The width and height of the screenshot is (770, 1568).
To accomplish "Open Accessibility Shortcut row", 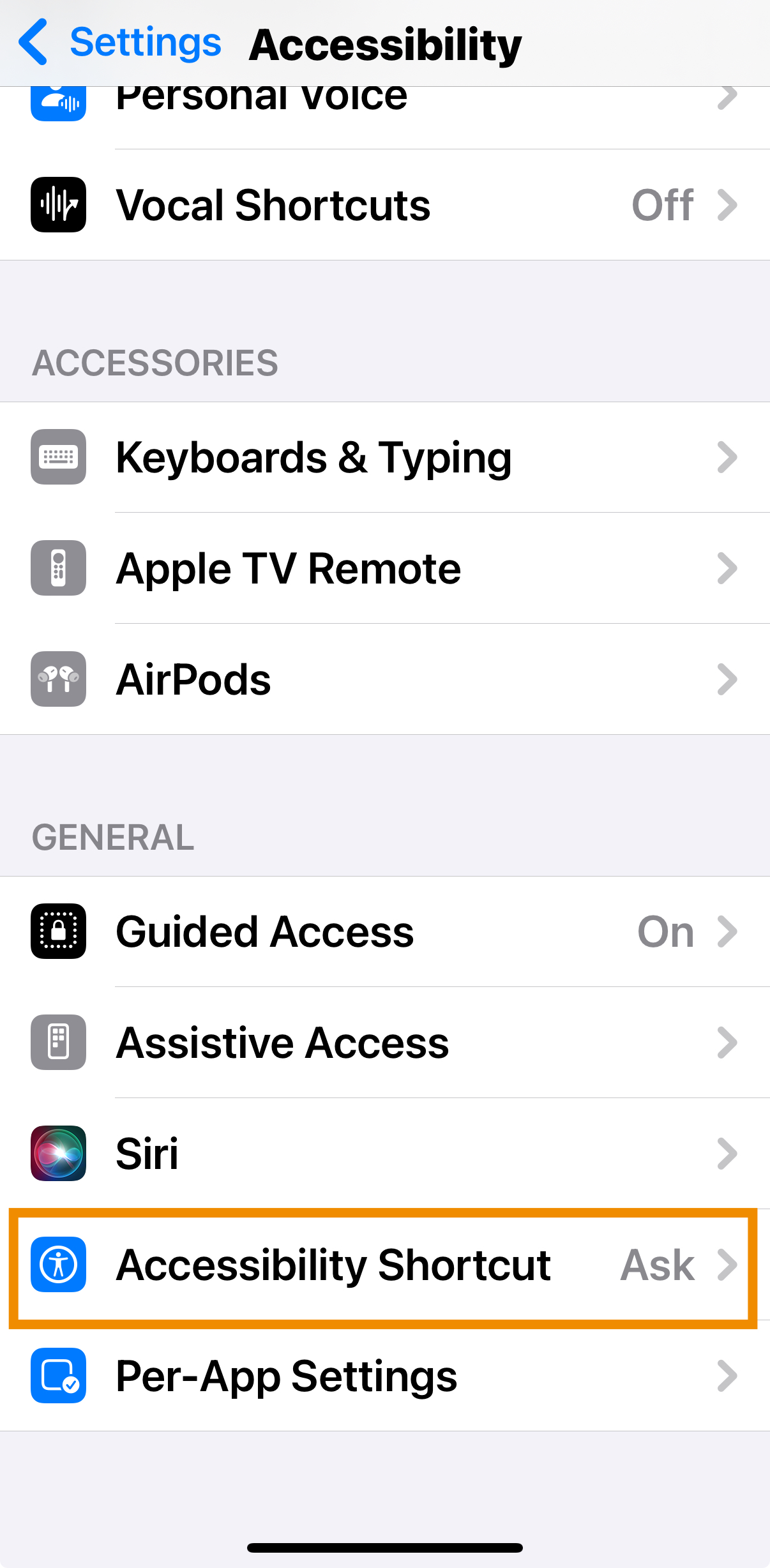I will coord(383,1265).
